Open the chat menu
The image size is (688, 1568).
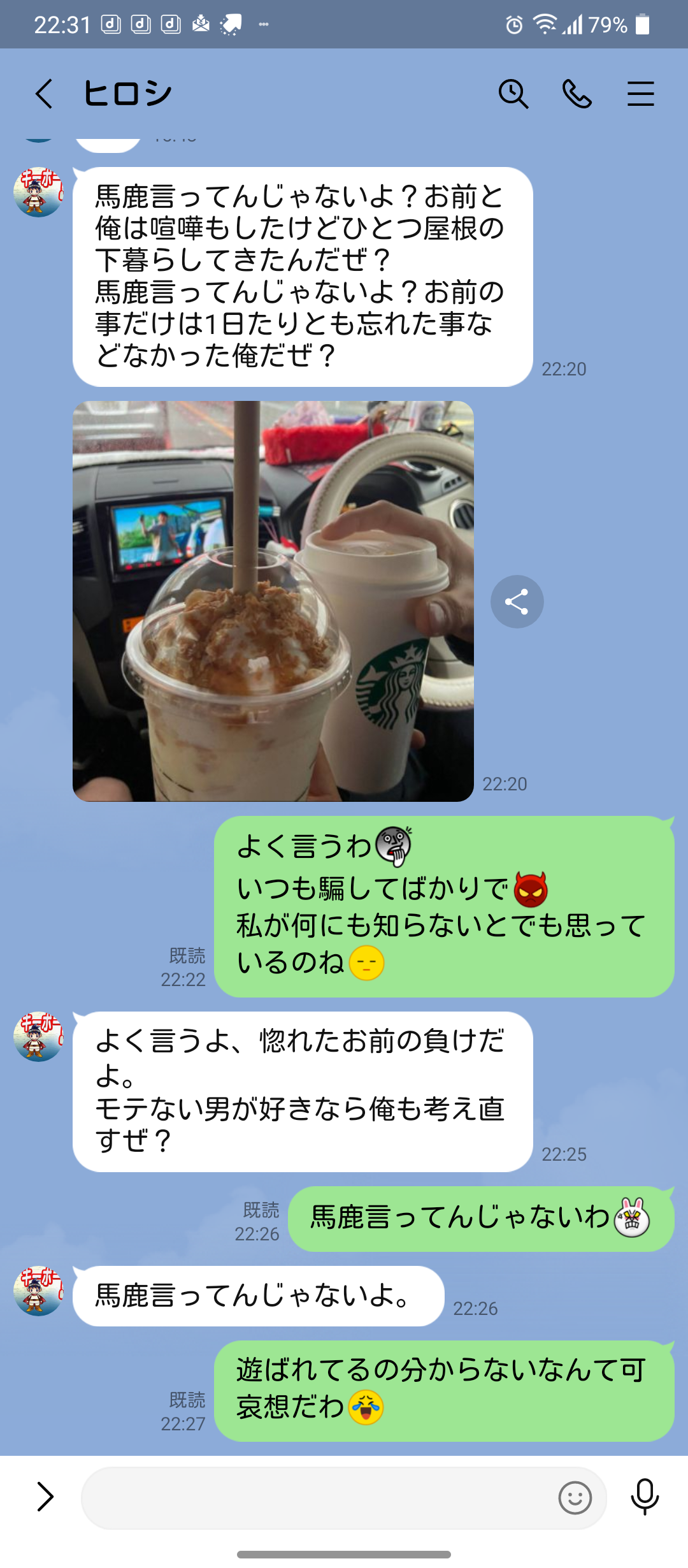pos(640,94)
